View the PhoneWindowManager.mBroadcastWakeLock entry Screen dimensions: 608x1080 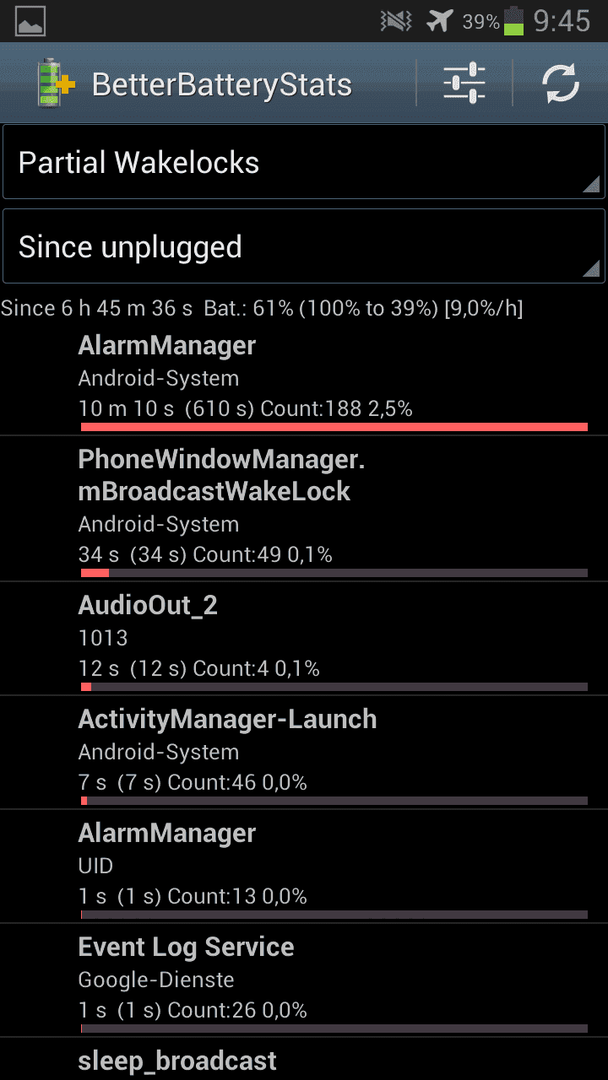[x=304, y=508]
